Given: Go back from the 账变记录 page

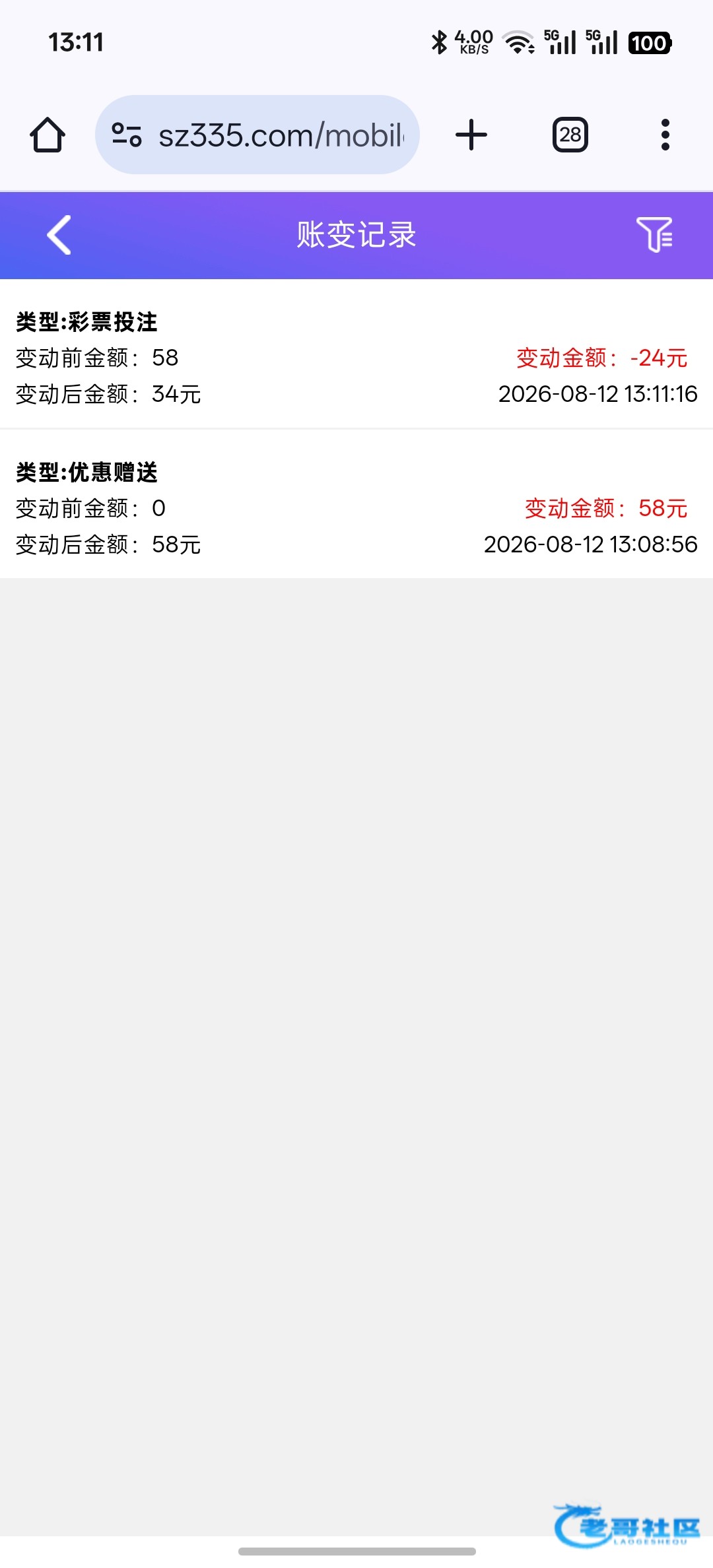Looking at the screenshot, I should 59,235.
